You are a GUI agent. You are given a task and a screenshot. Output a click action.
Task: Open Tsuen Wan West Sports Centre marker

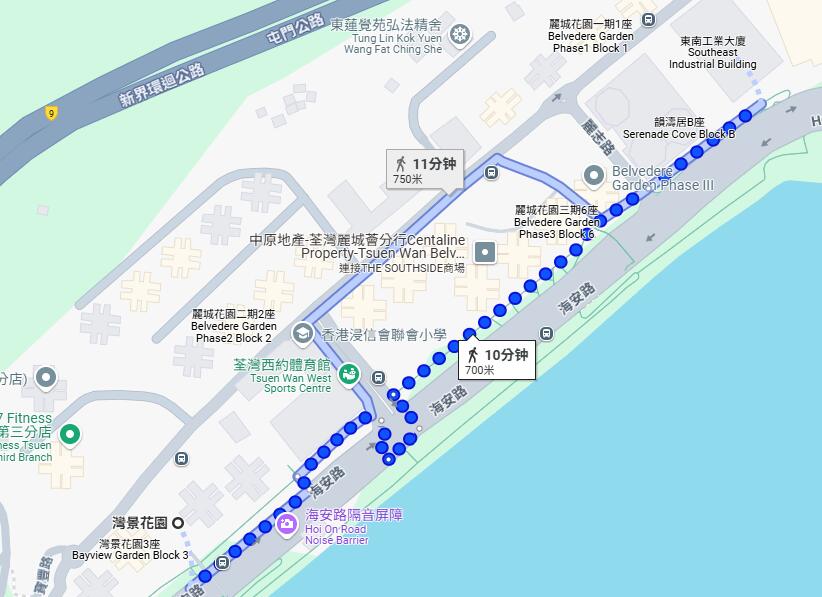coord(348,375)
